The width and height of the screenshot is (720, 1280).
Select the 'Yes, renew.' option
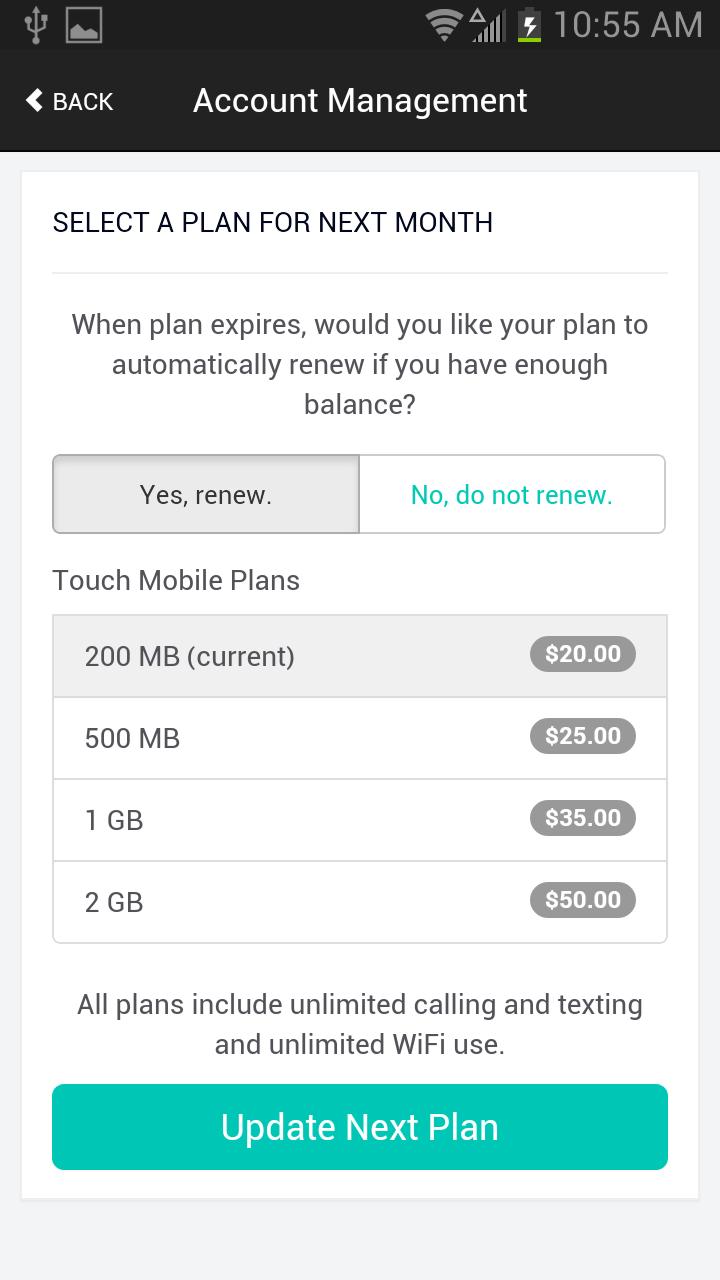tap(205, 493)
